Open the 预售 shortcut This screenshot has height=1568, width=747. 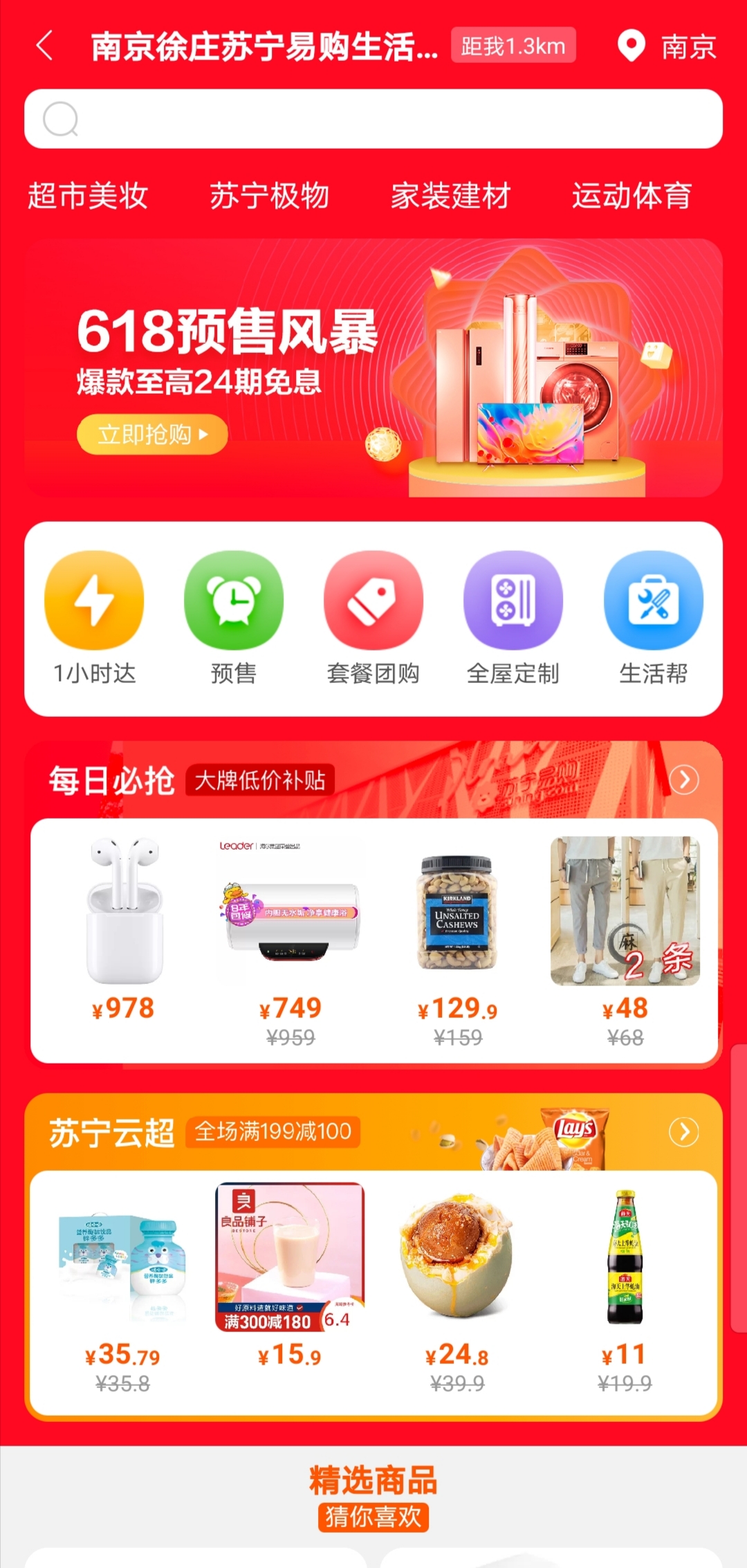tap(234, 617)
